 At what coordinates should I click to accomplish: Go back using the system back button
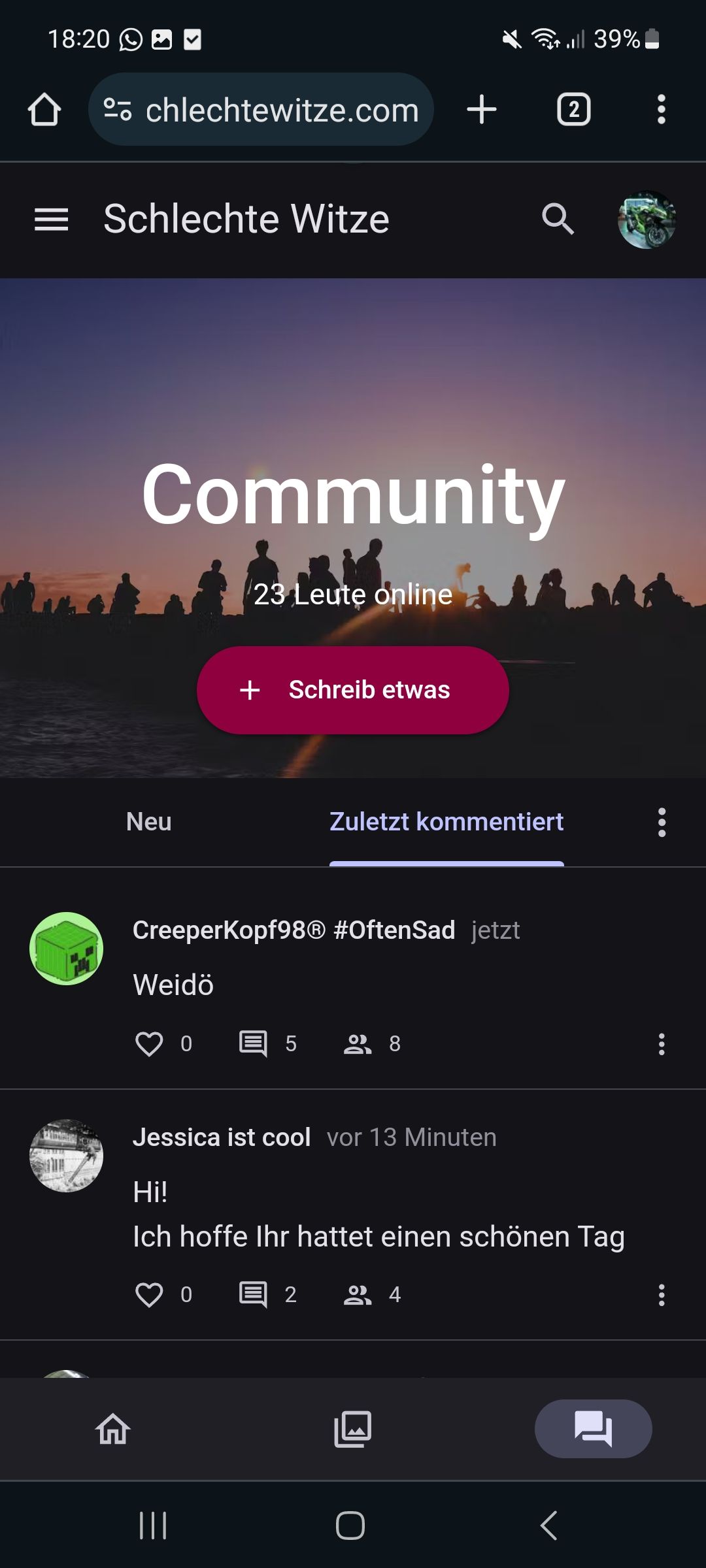click(x=549, y=1526)
